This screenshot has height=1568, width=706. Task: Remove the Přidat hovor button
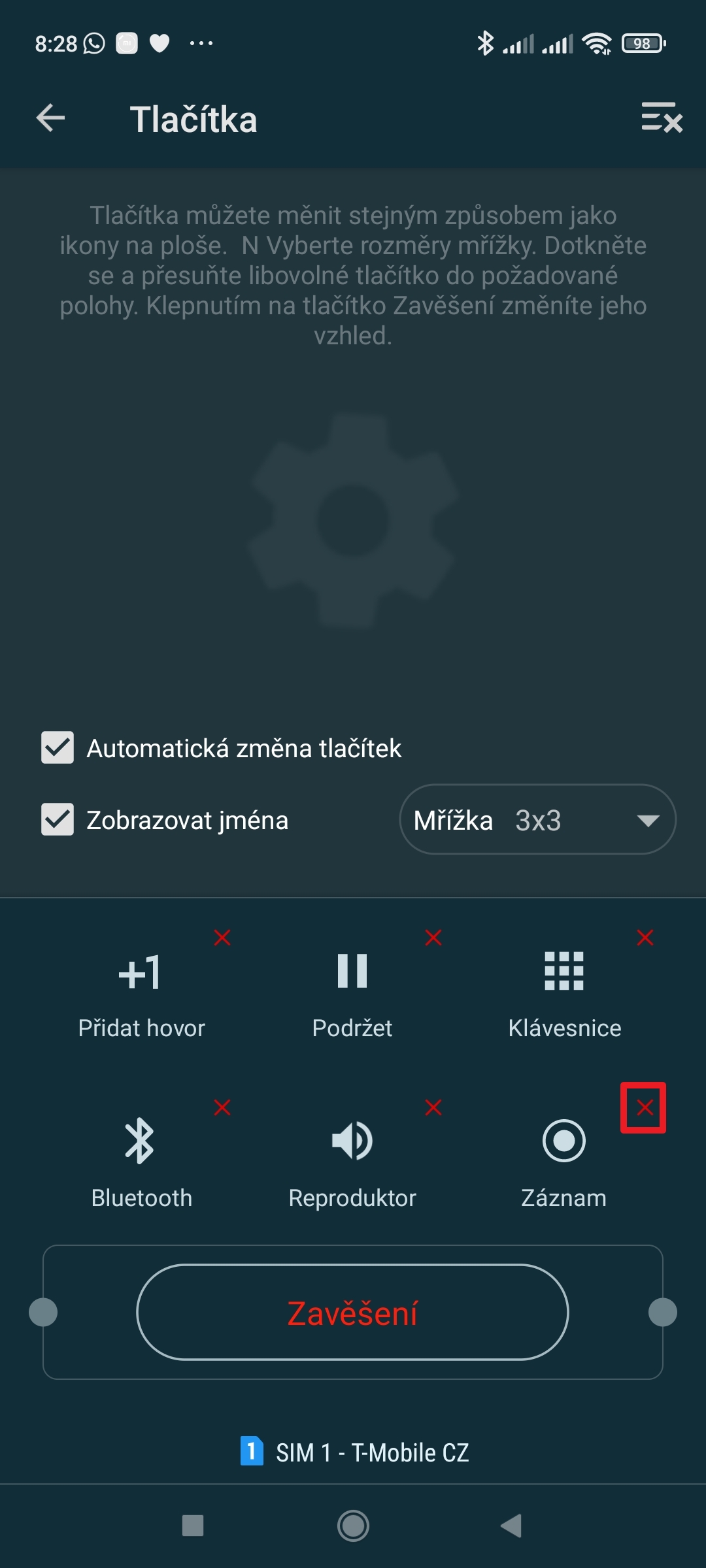[222, 938]
